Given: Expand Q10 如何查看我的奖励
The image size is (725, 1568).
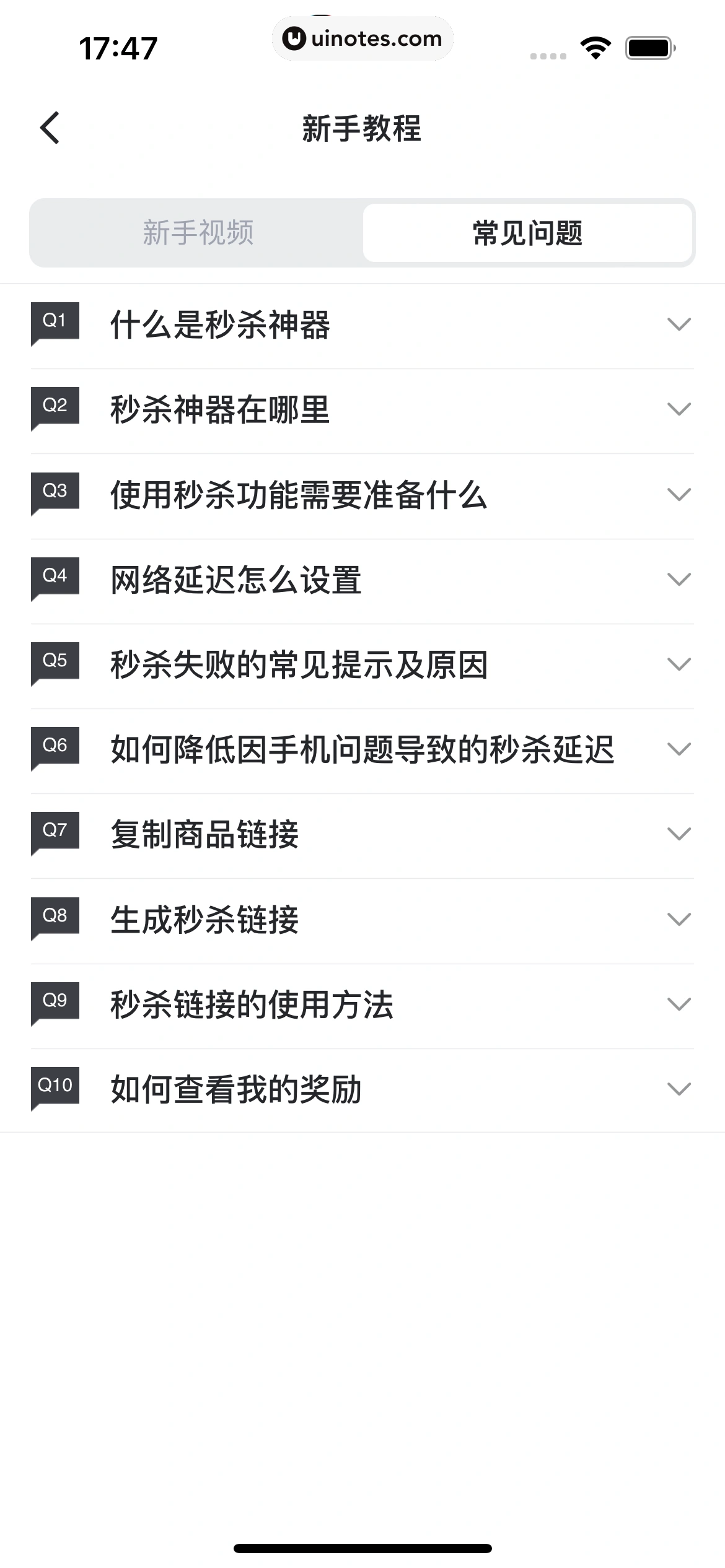Looking at the screenshot, I should coord(362,1089).
